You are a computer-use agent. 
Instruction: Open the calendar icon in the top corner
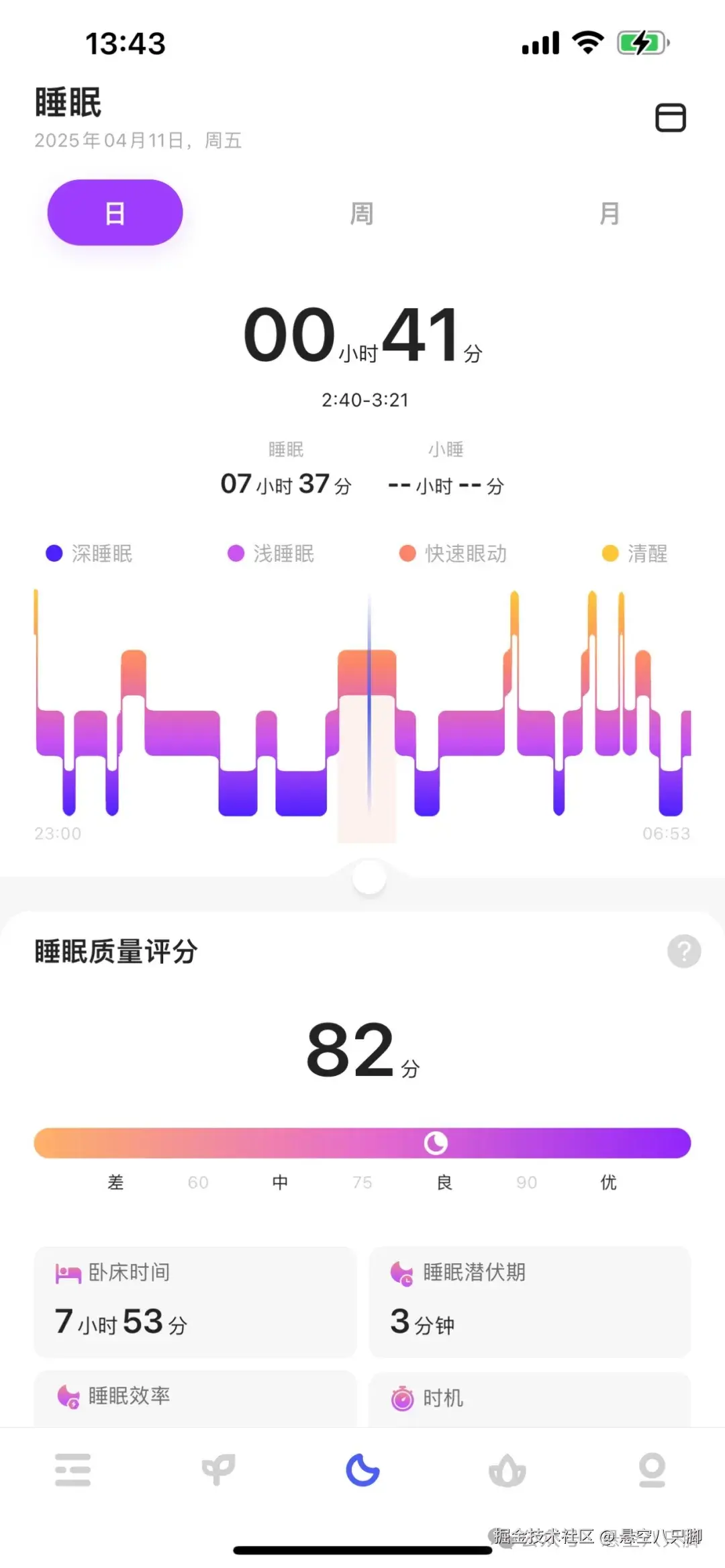(671, 118)
